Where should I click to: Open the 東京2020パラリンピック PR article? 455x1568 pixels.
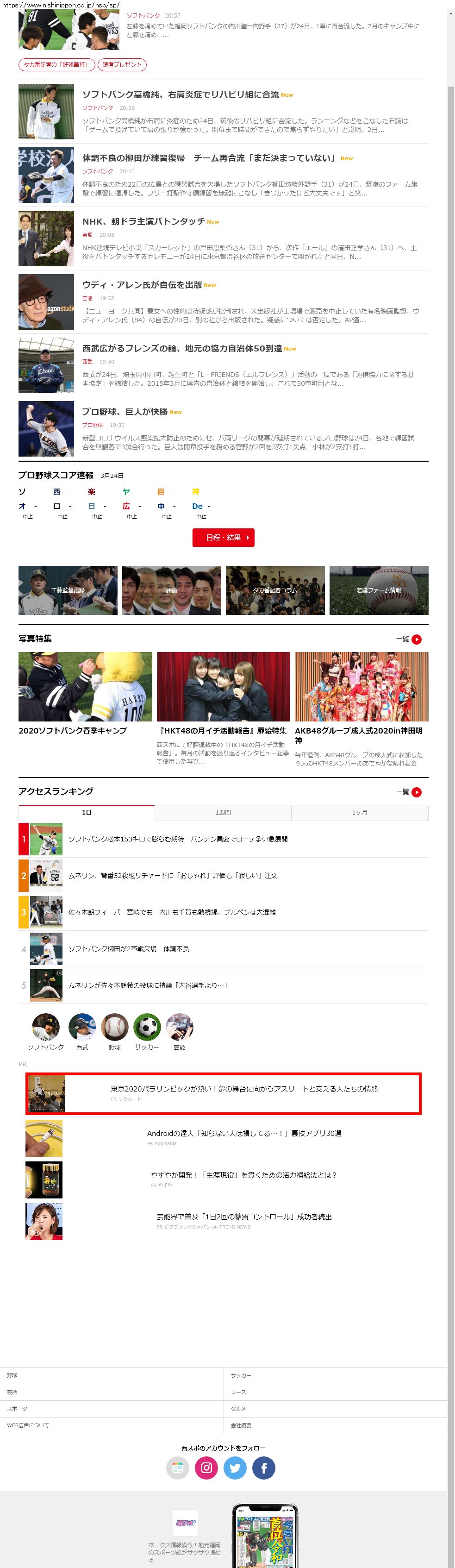tap(244, 1089)
